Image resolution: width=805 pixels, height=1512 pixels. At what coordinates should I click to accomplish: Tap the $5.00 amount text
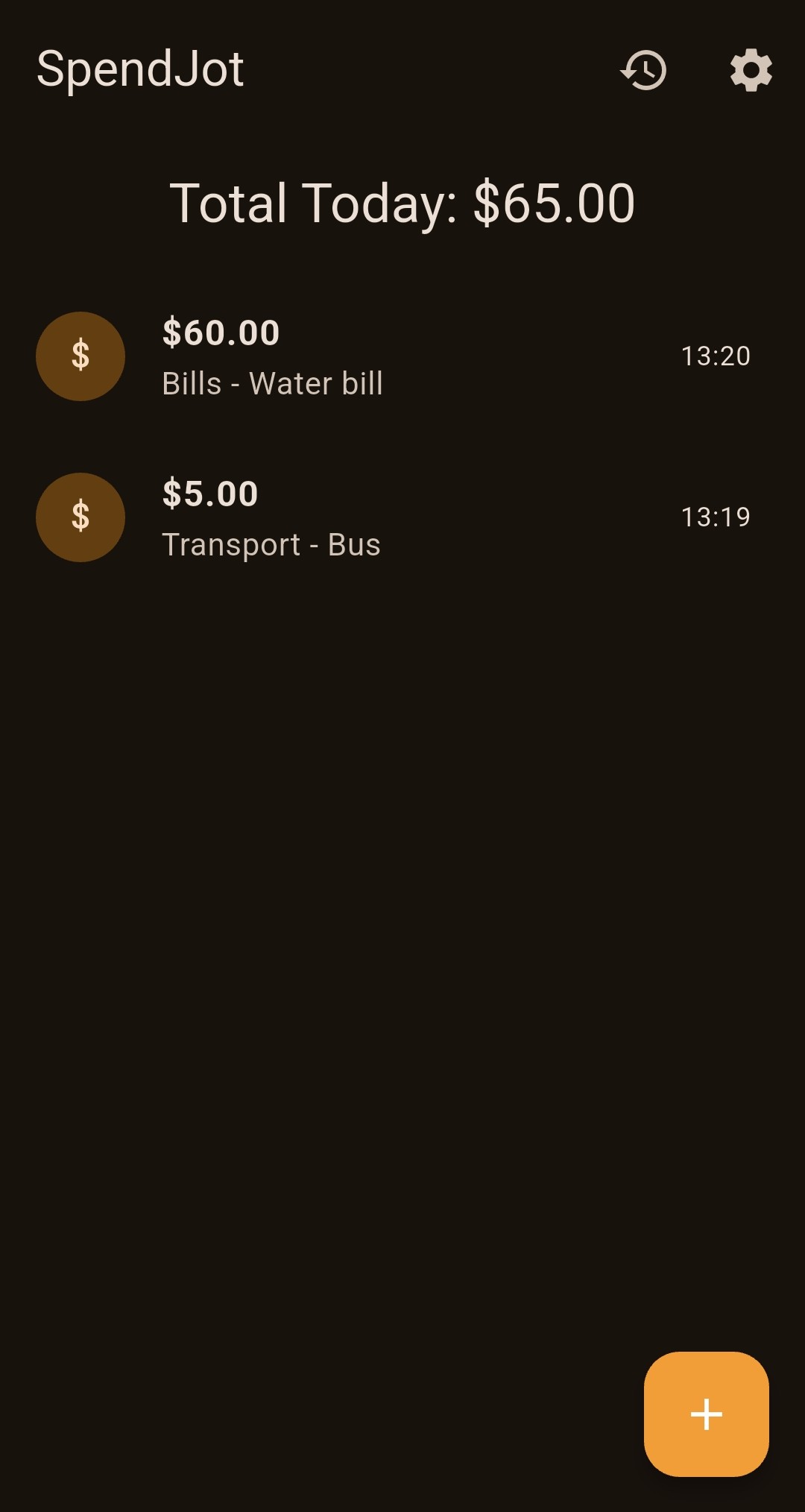tap(211, 493)
